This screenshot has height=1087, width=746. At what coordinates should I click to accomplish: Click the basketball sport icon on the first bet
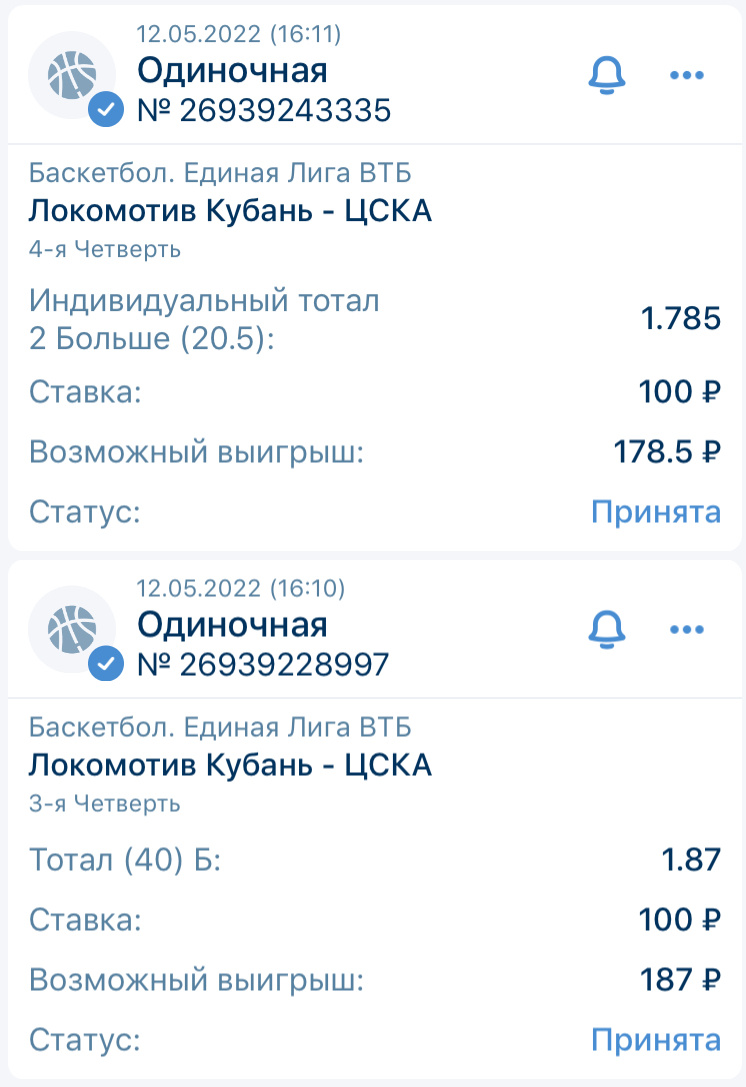[71, 72]
